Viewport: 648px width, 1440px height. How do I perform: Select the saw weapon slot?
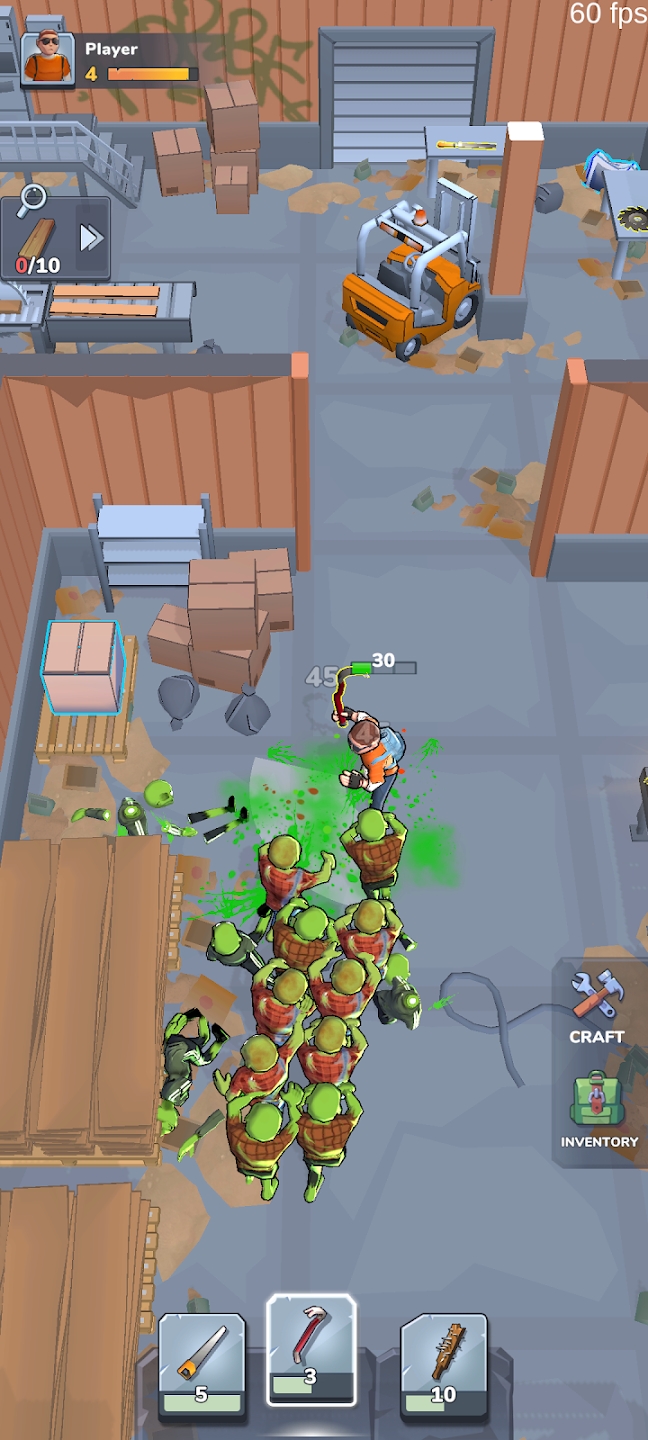(x=201, y=1364)
